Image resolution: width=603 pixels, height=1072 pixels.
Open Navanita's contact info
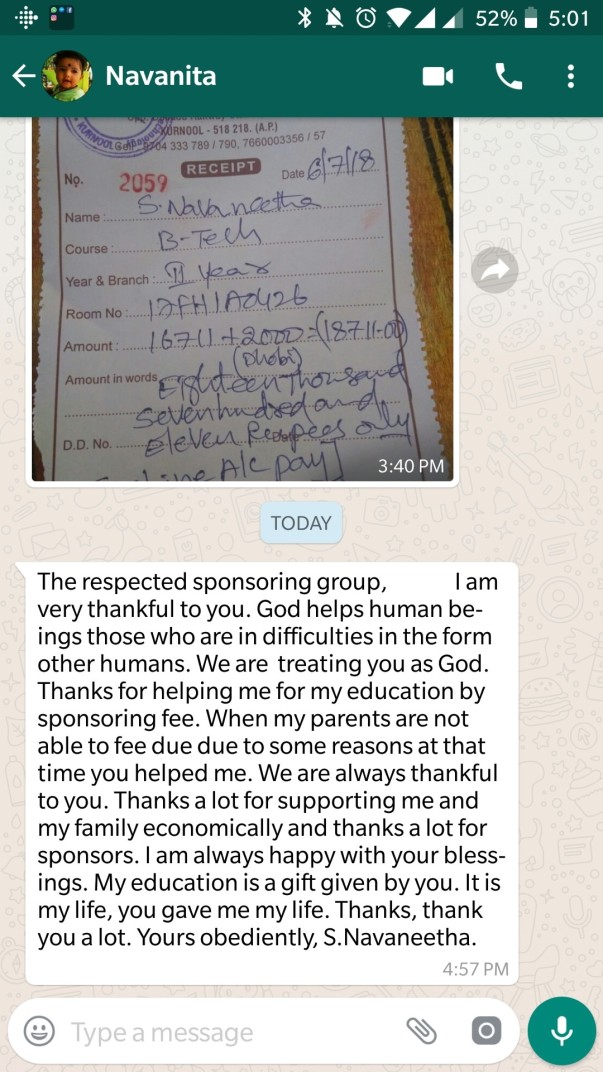[160, 77]
